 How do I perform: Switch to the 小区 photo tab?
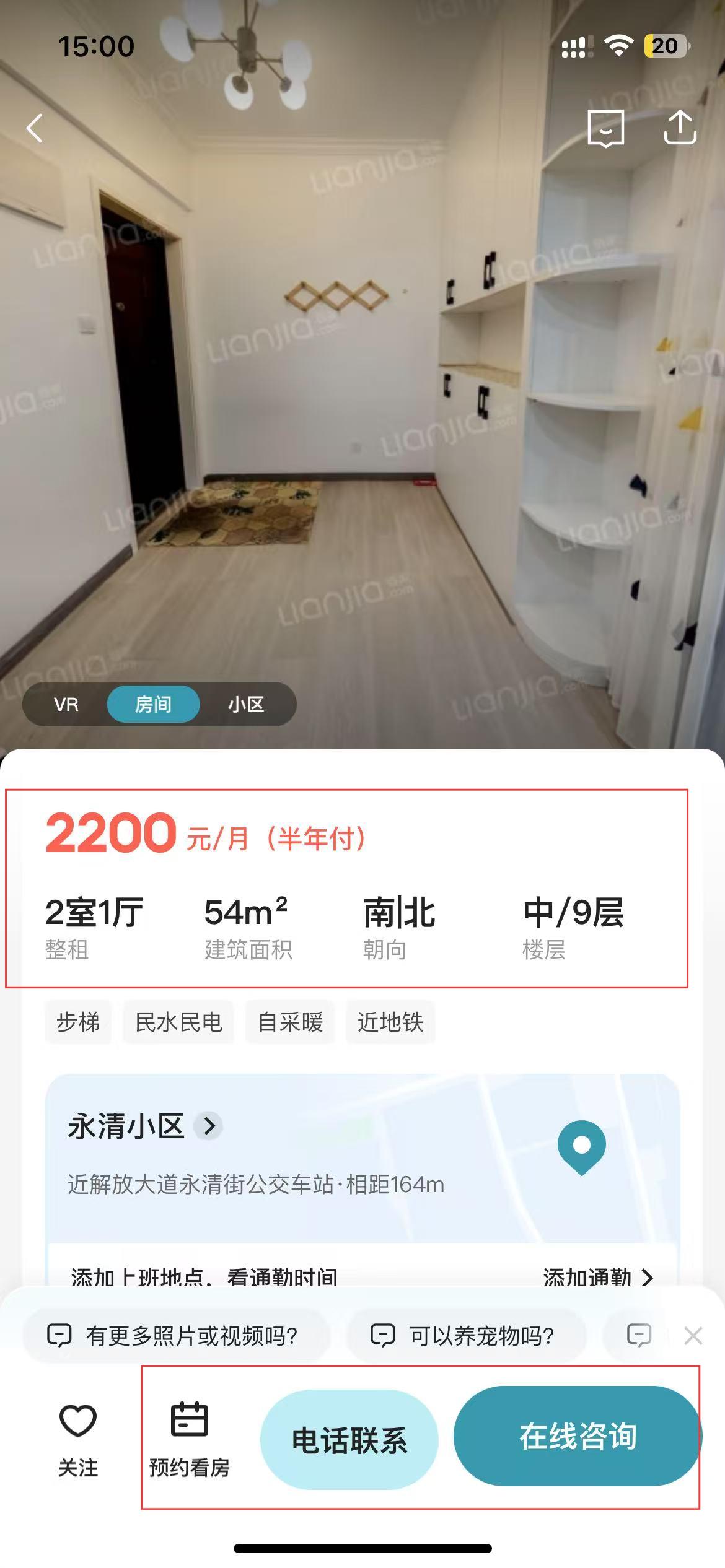pyautogui.click(x=246, y=704)
